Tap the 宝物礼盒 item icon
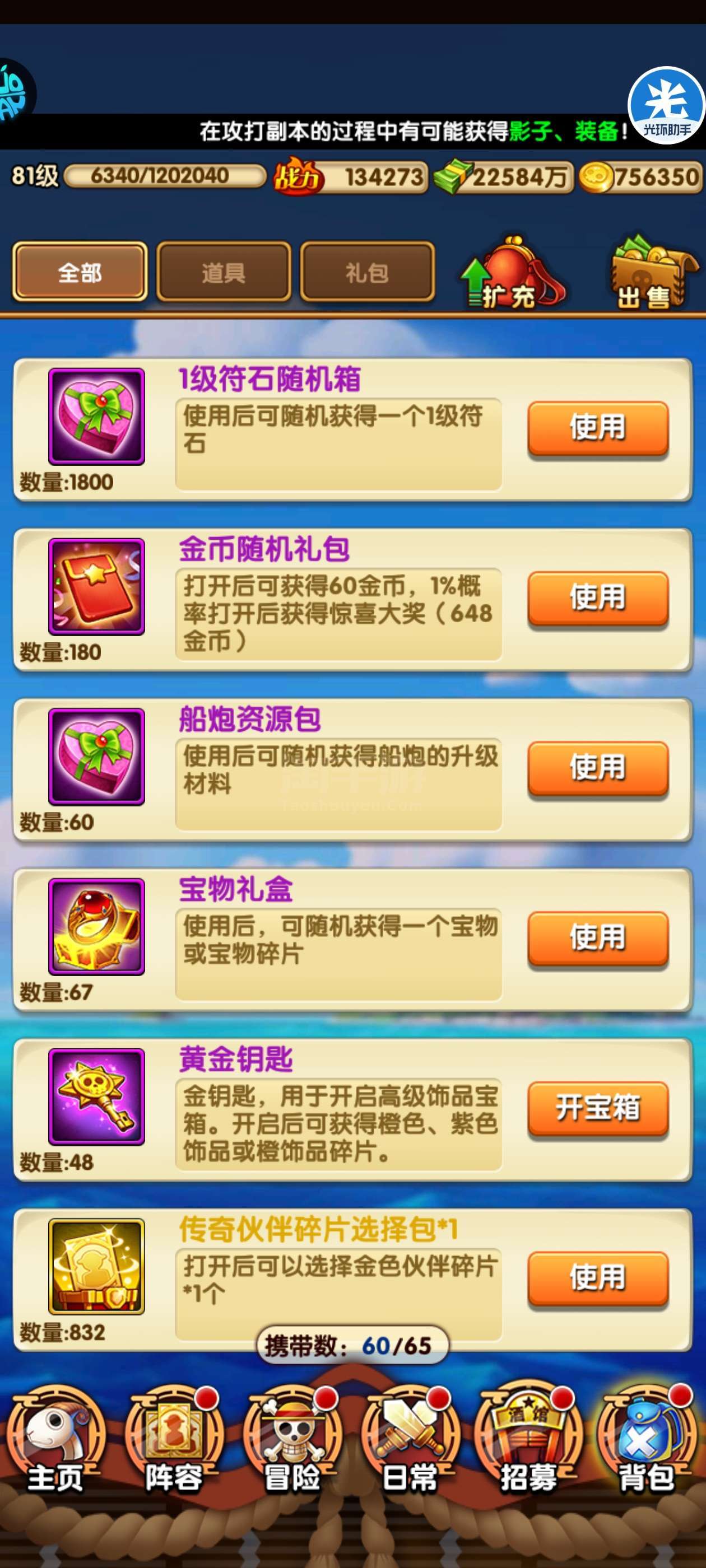 point(96,926)
